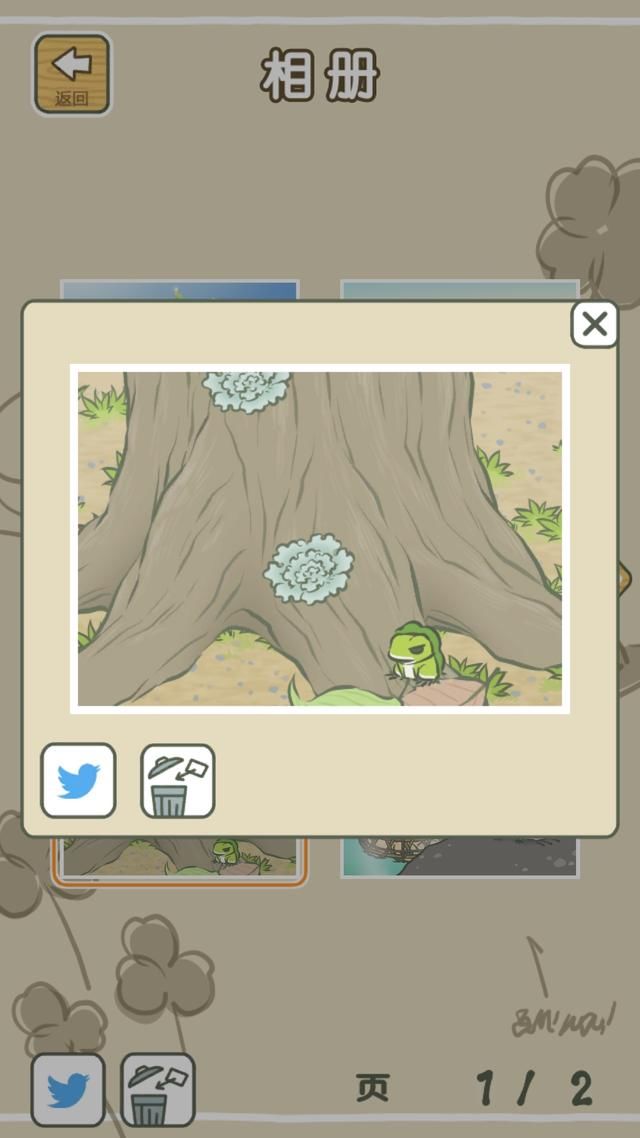This screenshot has width=640, height=1138.
Task: Delete the photo shown in the popup
Action: 177,780
